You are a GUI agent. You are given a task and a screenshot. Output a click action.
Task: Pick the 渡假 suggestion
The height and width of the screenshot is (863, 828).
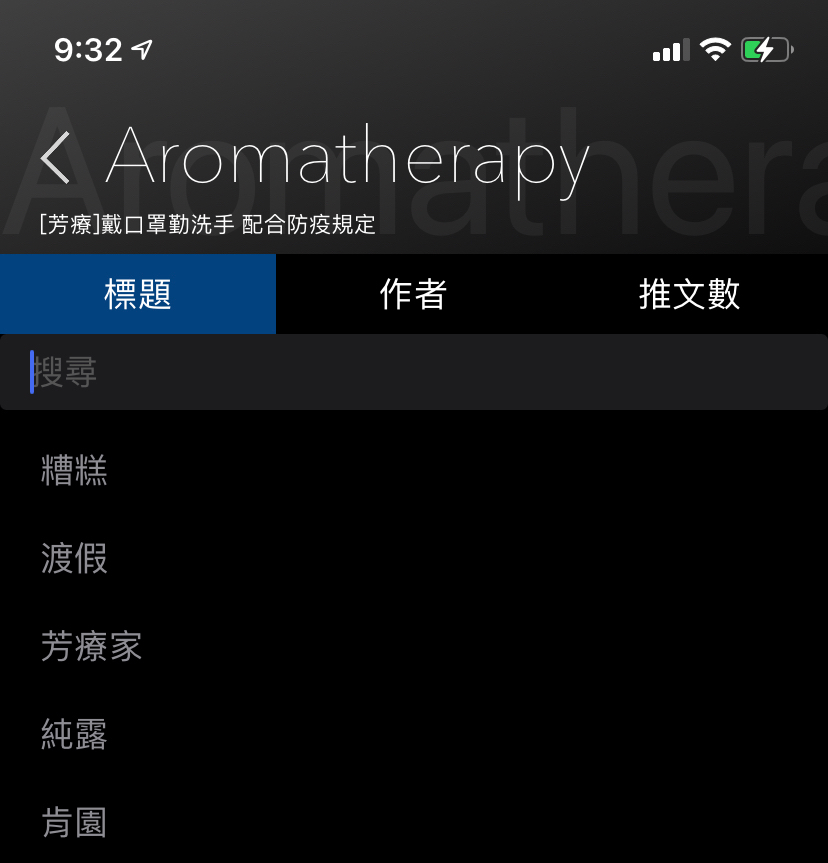pyautogui.click(x=75, y=558)
